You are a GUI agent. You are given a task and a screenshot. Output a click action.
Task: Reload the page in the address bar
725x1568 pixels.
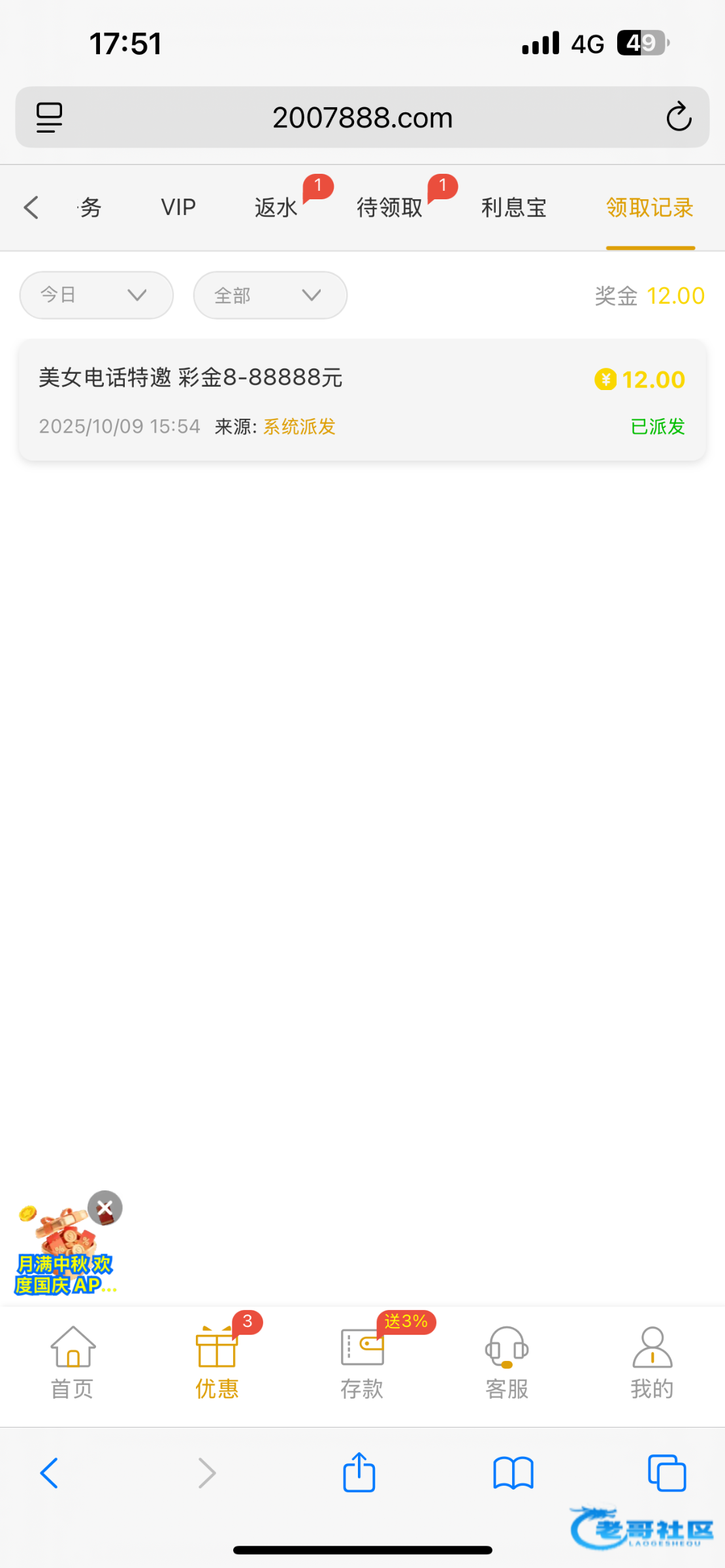(x=679, y=117)
